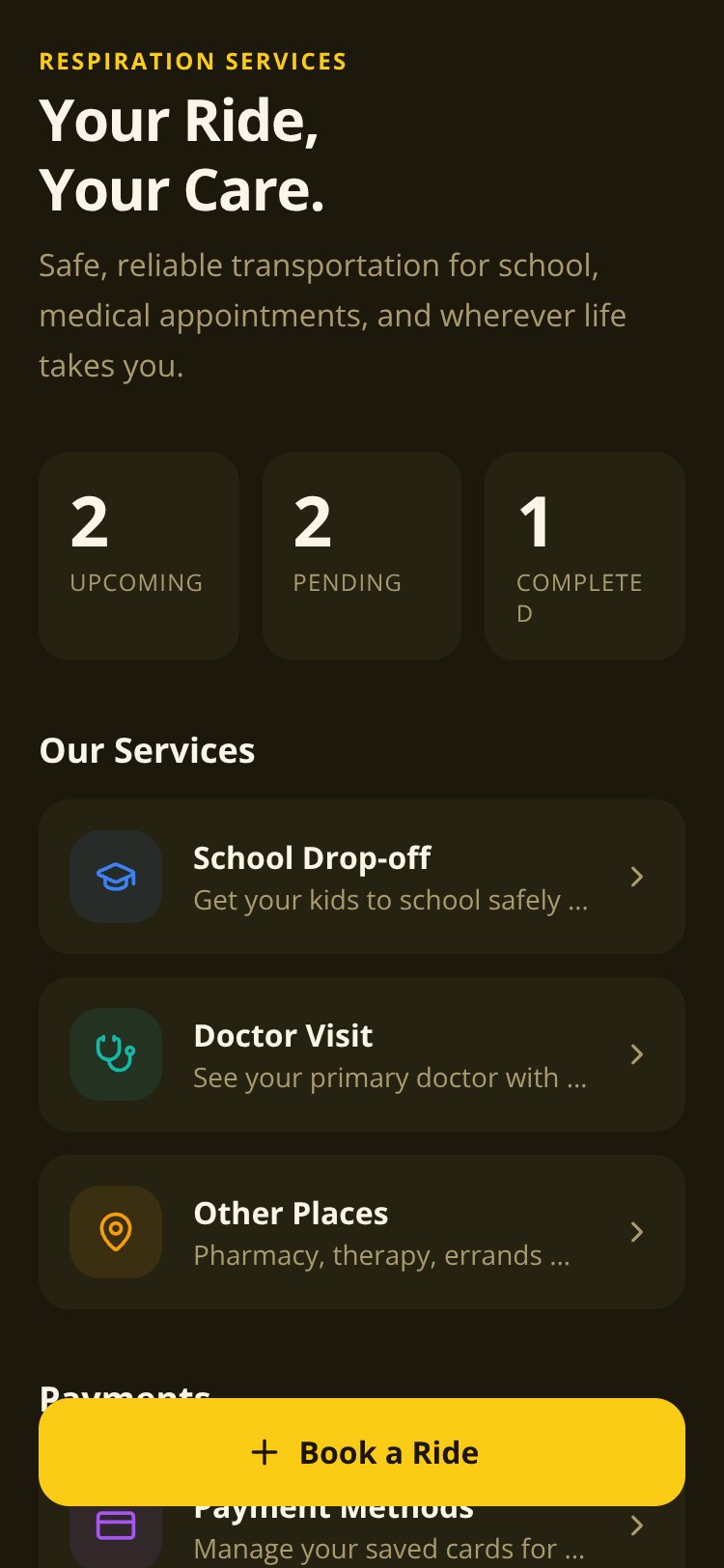Viewport: 724px width, 1568px height.
Task: View the 1 Completed ride card
Action: tap(585, 556)
